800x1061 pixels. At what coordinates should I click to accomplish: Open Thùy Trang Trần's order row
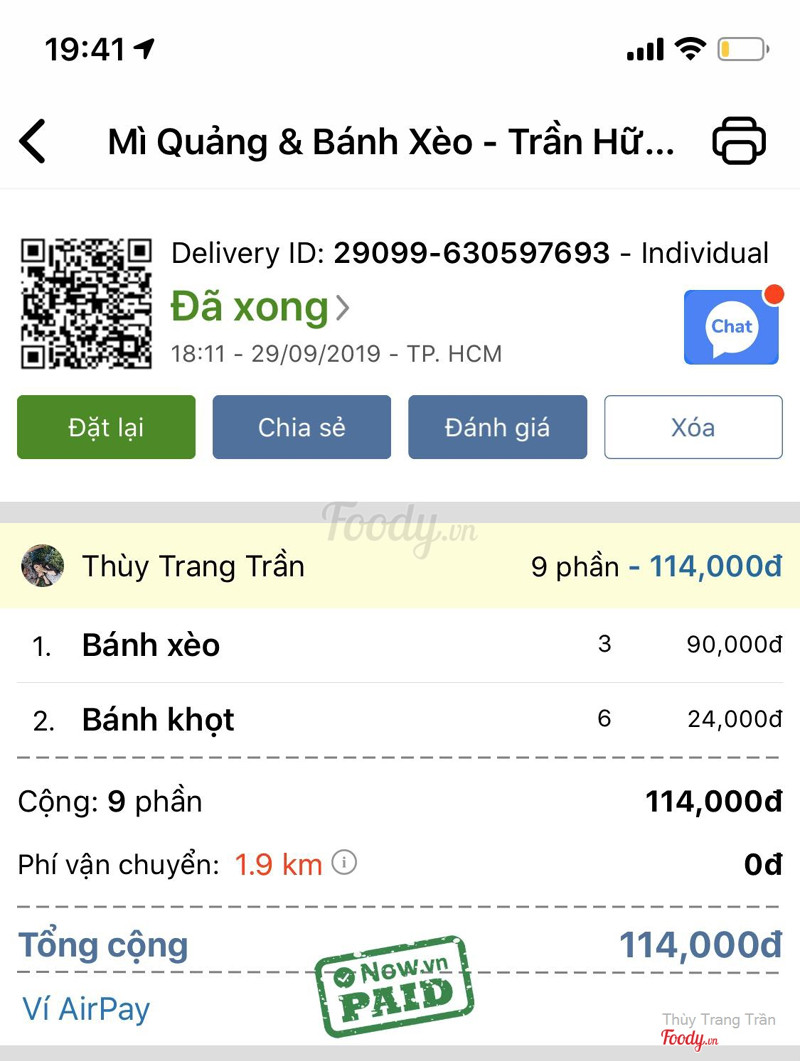pyautogui.click(x=400, y=566)
